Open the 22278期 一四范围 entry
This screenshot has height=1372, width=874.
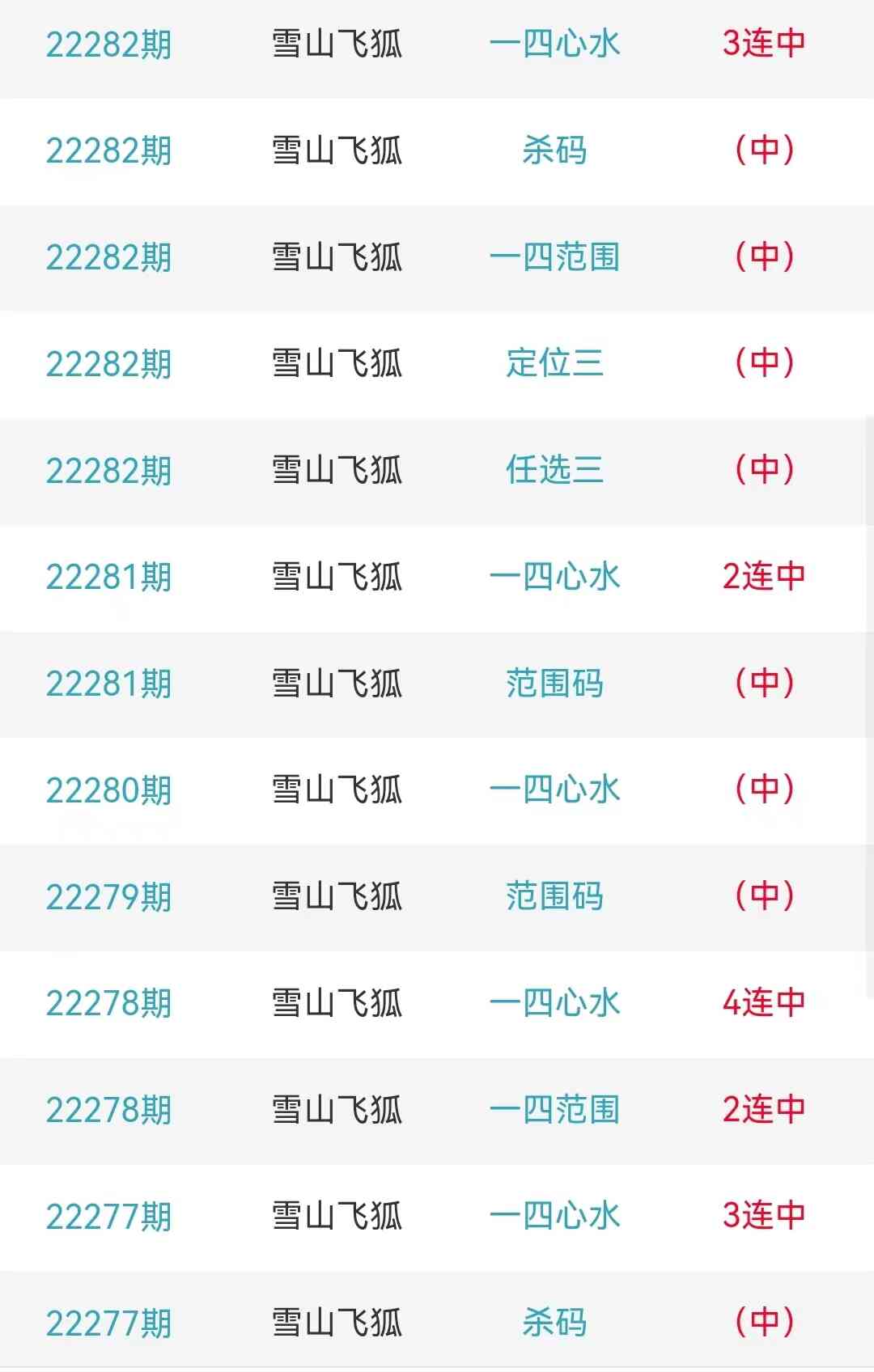tap(554, 1110)
